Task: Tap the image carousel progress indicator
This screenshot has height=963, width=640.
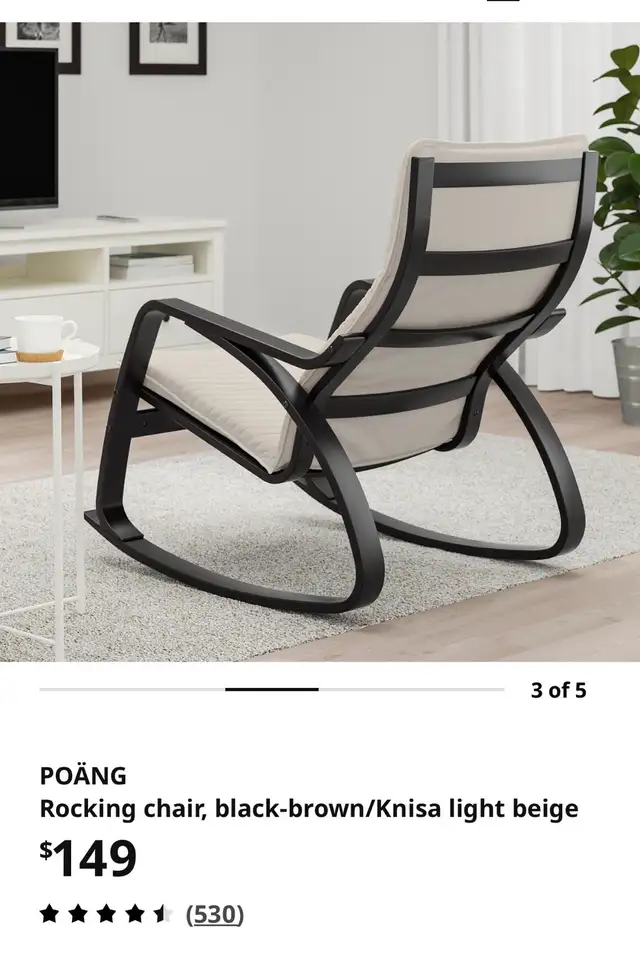Action: pos(271,689)
